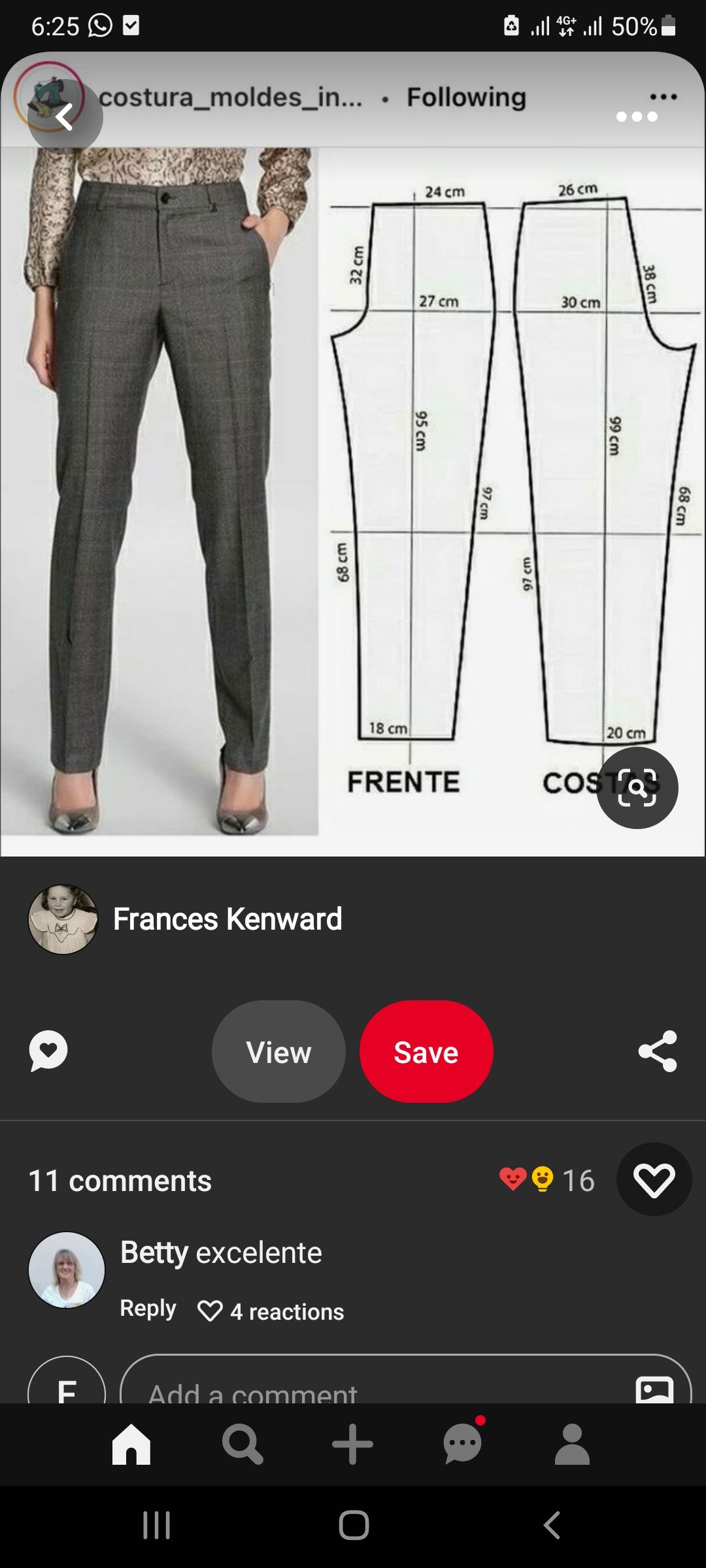Open the comment bubble with heart icon
Image resolution: width=706 pixels, height=1568 pixels.
click(48, 1051)
